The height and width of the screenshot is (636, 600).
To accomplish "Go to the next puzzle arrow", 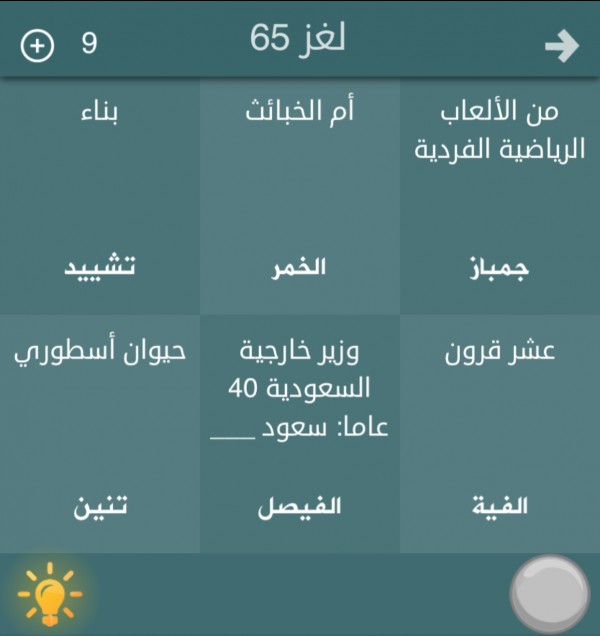I will click(563, 45).
